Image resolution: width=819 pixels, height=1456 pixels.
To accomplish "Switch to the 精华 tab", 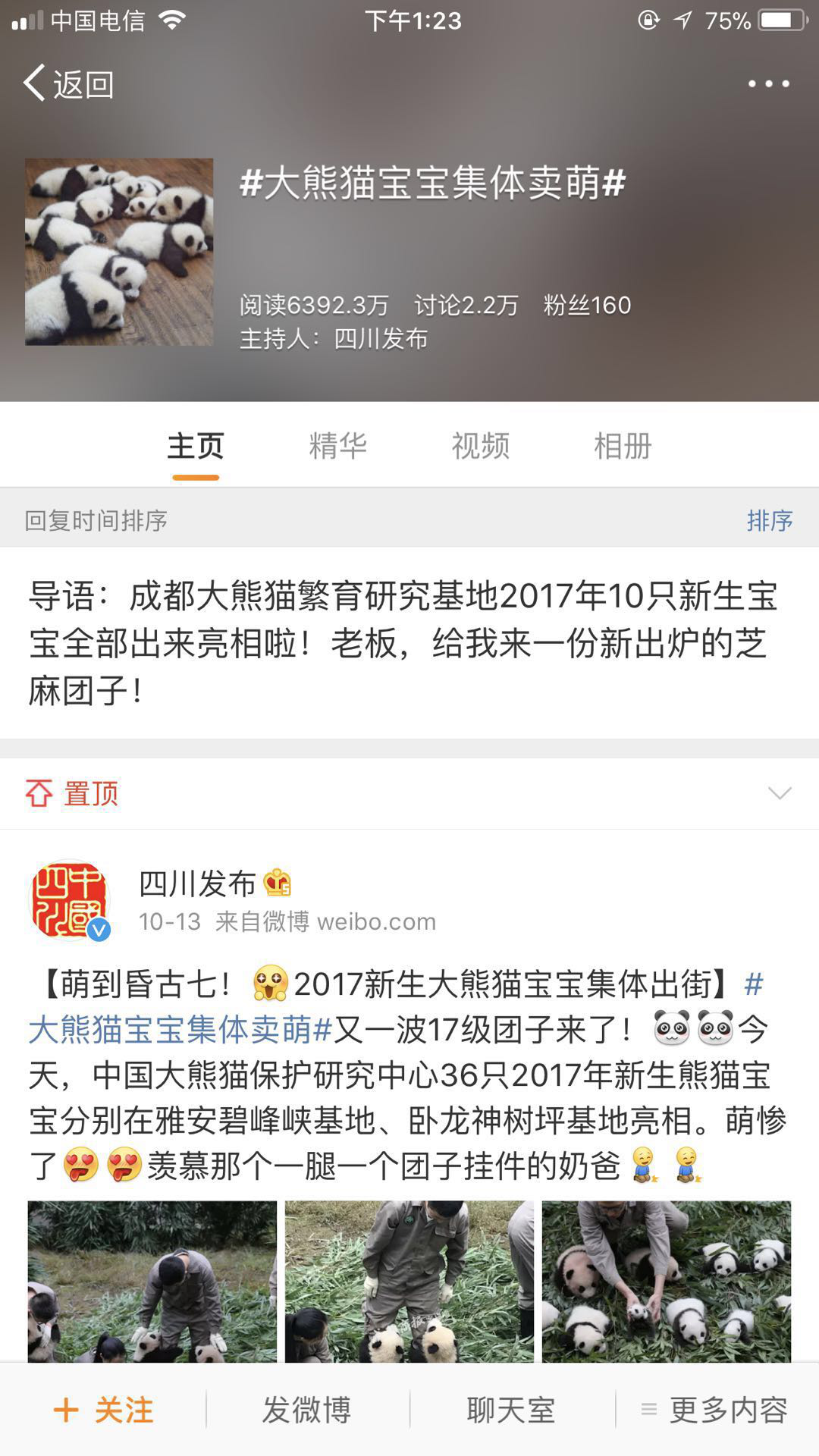I will (337, 446).
